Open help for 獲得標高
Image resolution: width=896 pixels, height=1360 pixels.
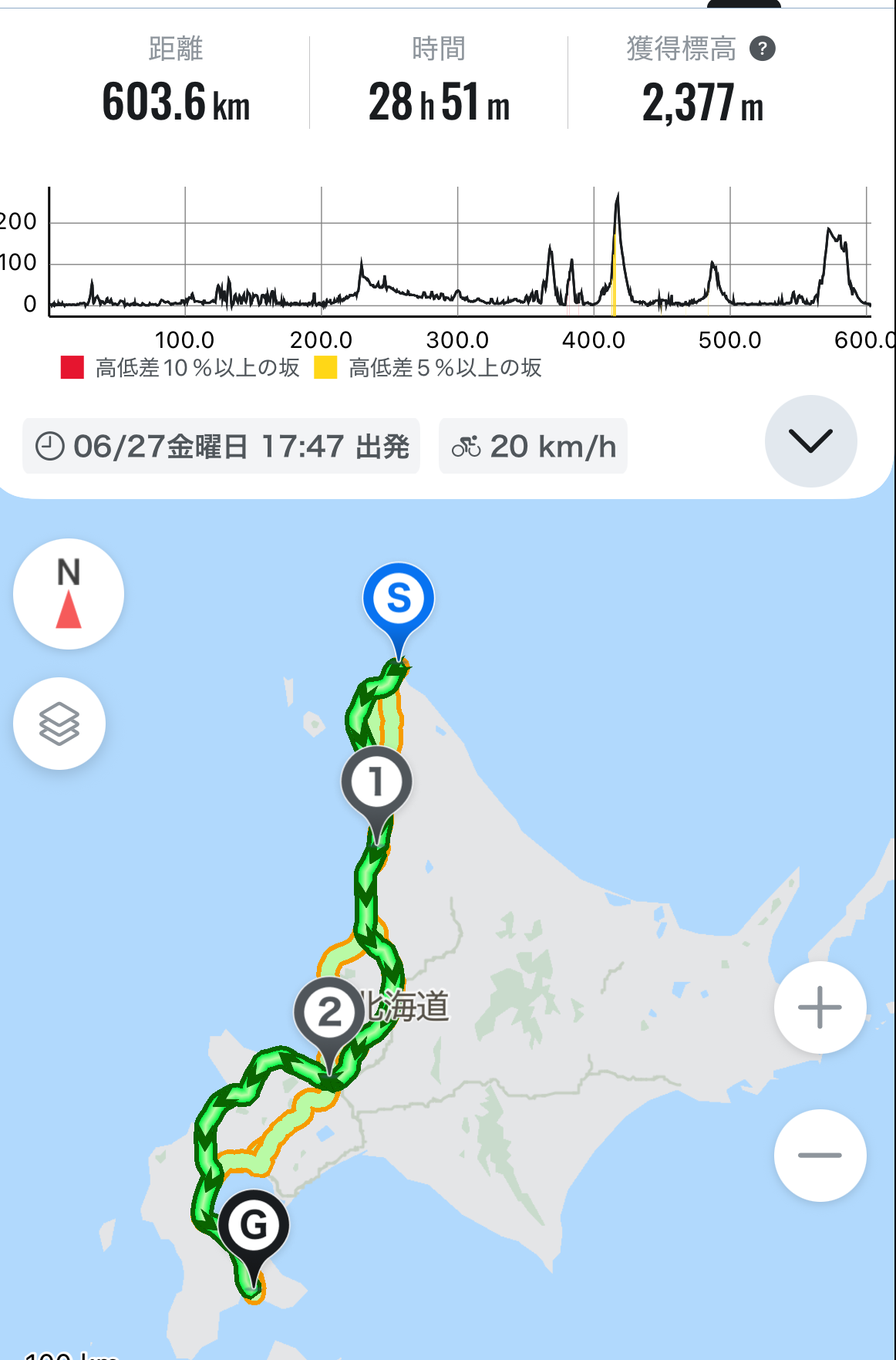point(762,49)
